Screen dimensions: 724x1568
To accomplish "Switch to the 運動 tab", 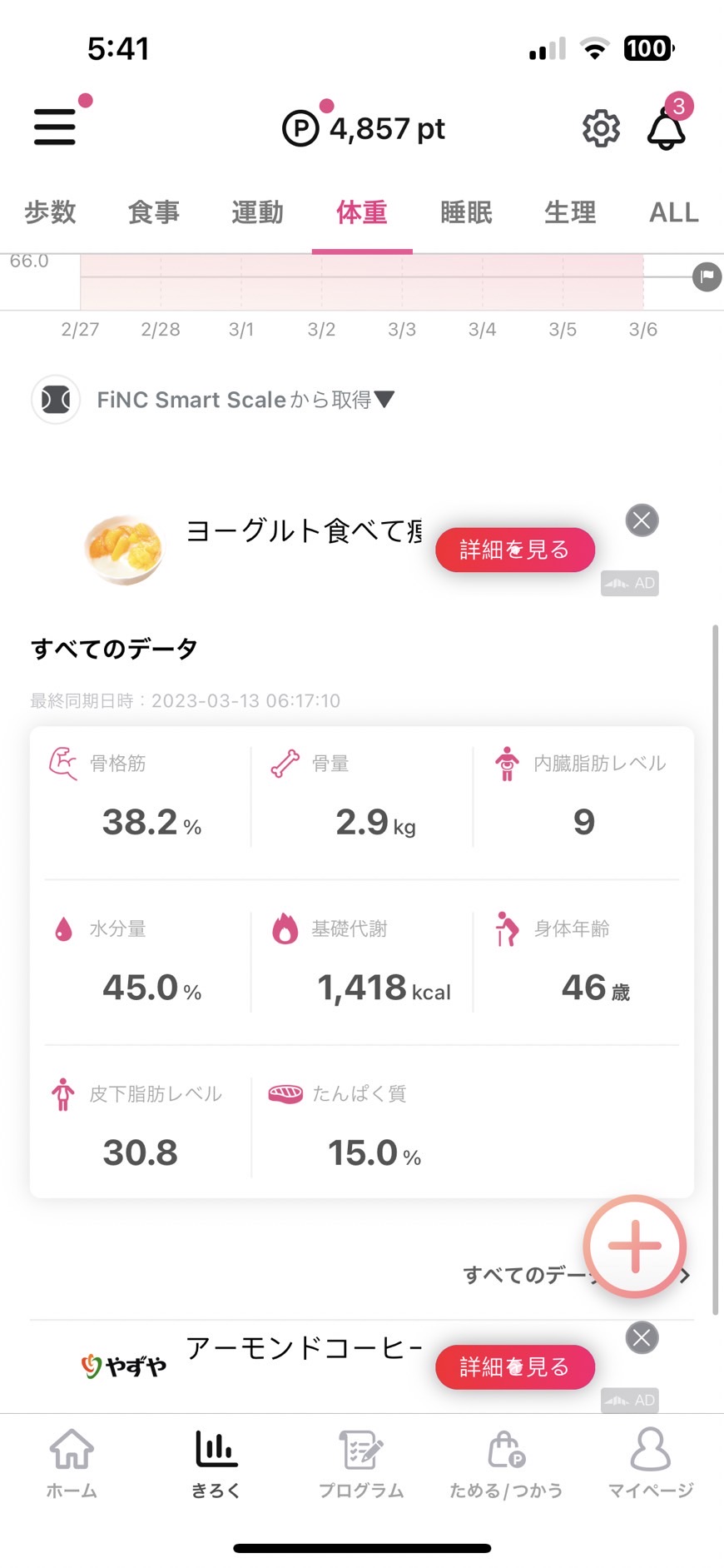I will click(x=258, y=212).
